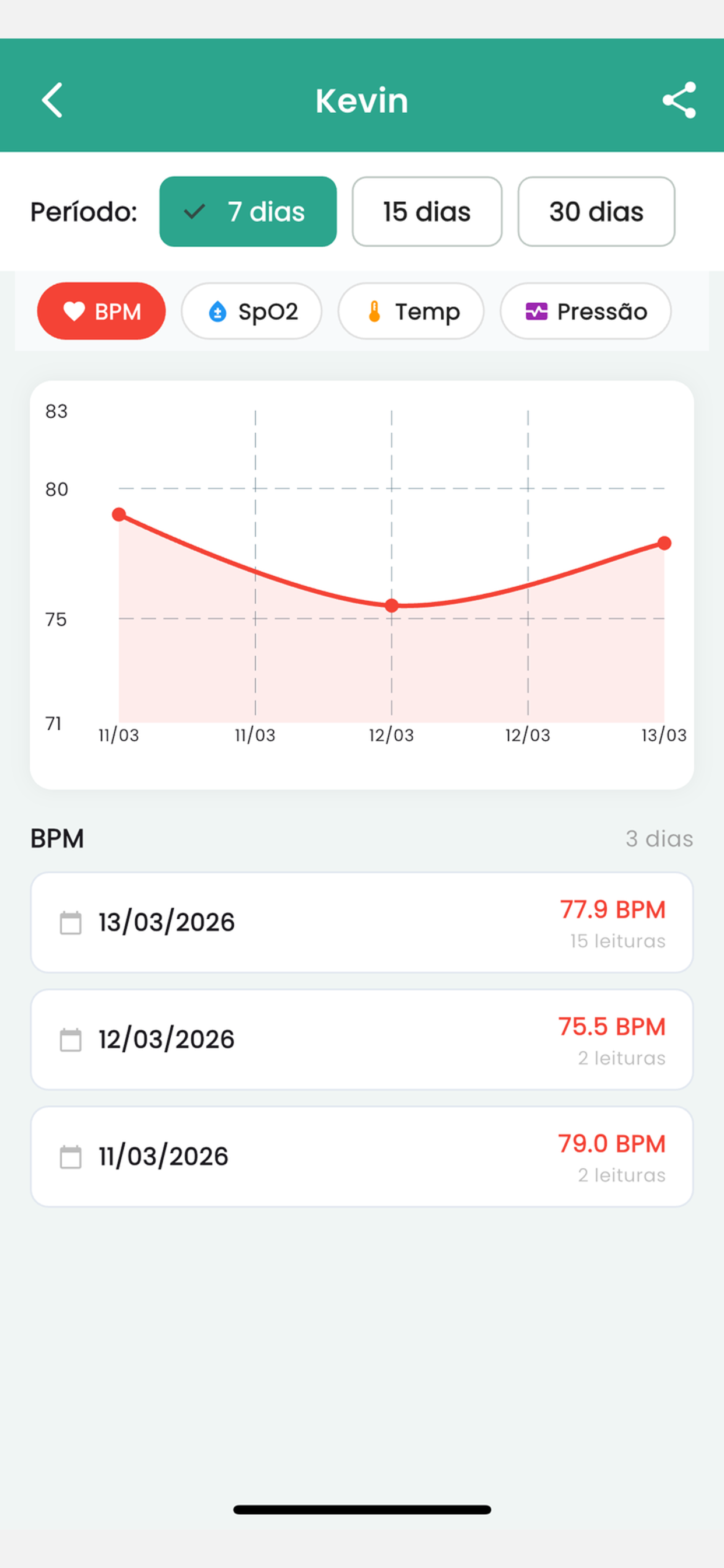View Pressão readings
Viewport: 724px width, 1568px height.
tap(585, 311)
